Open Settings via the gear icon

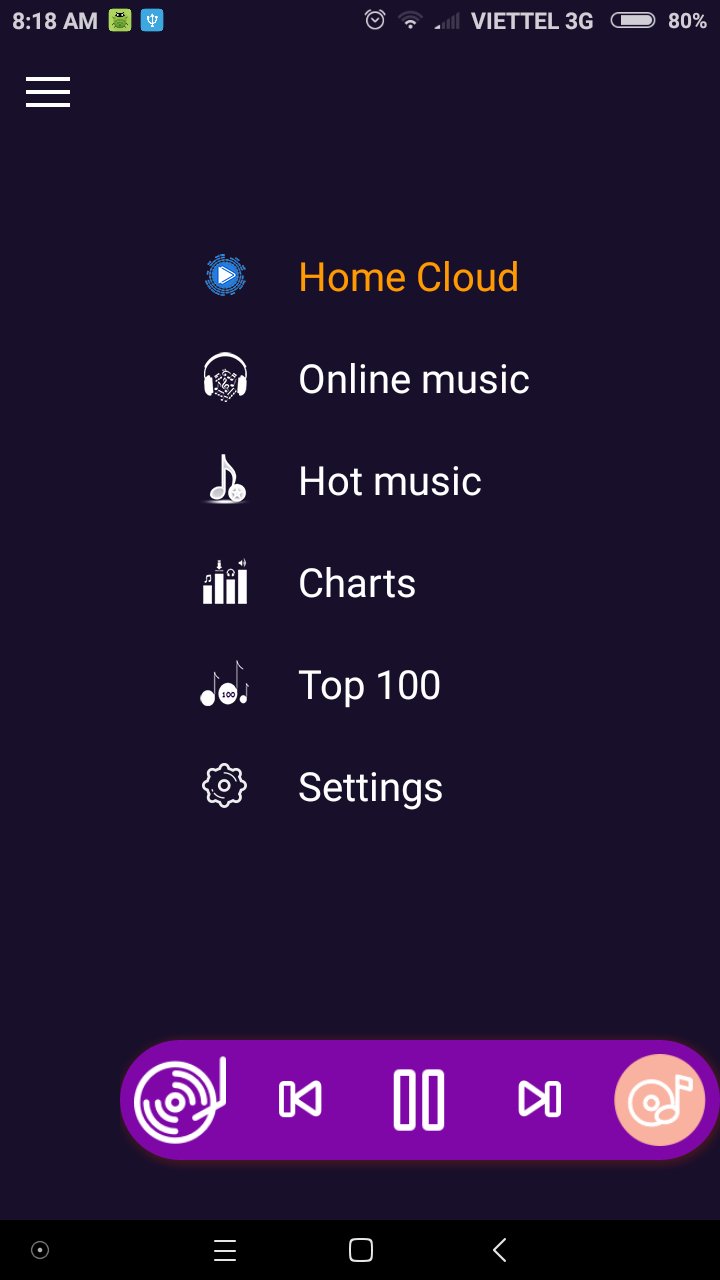224,786
